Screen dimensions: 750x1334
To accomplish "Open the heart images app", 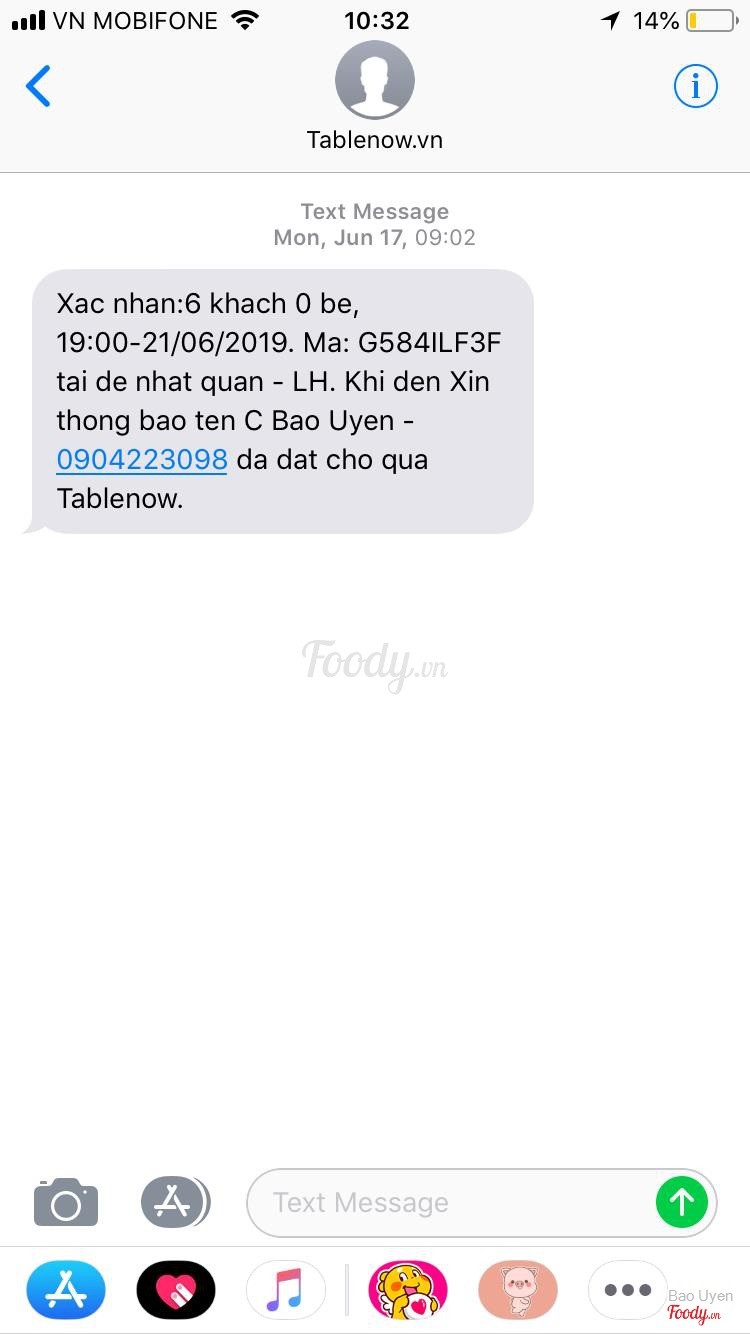I will 176,1290.
